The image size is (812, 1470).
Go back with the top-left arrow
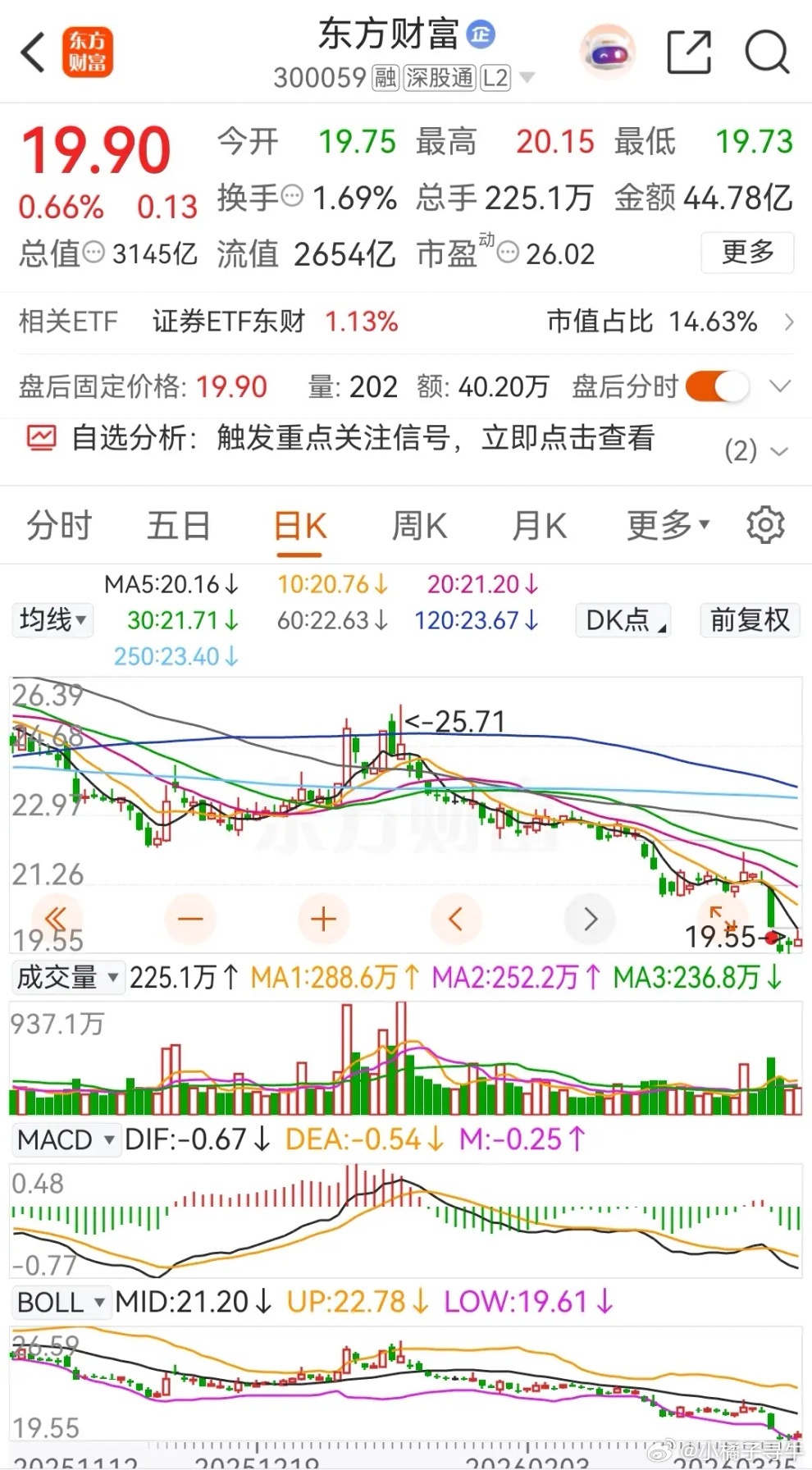pos(33,53)
